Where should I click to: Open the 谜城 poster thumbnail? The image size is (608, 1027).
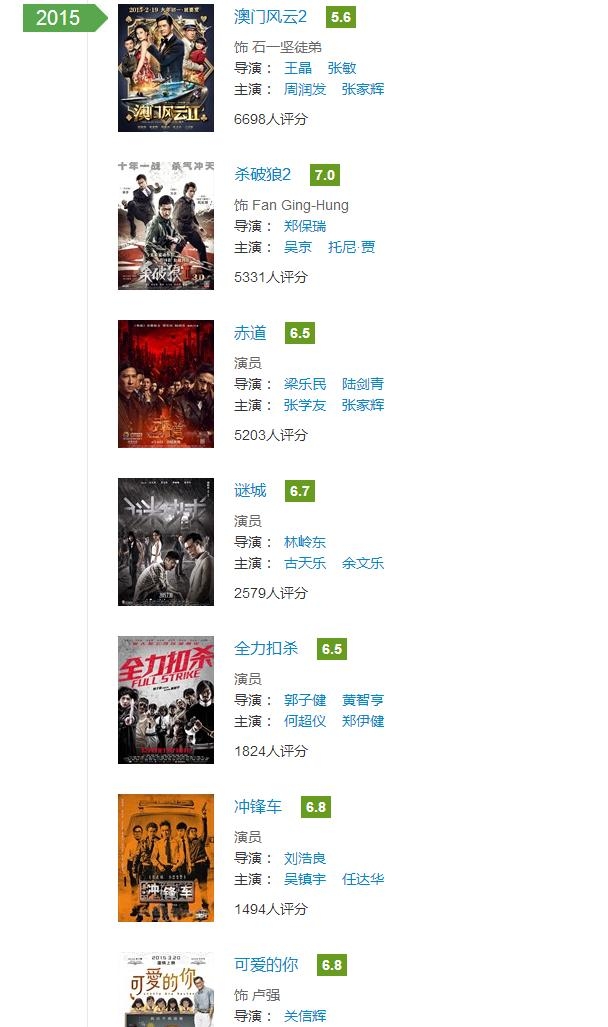[x=166, y=542]
